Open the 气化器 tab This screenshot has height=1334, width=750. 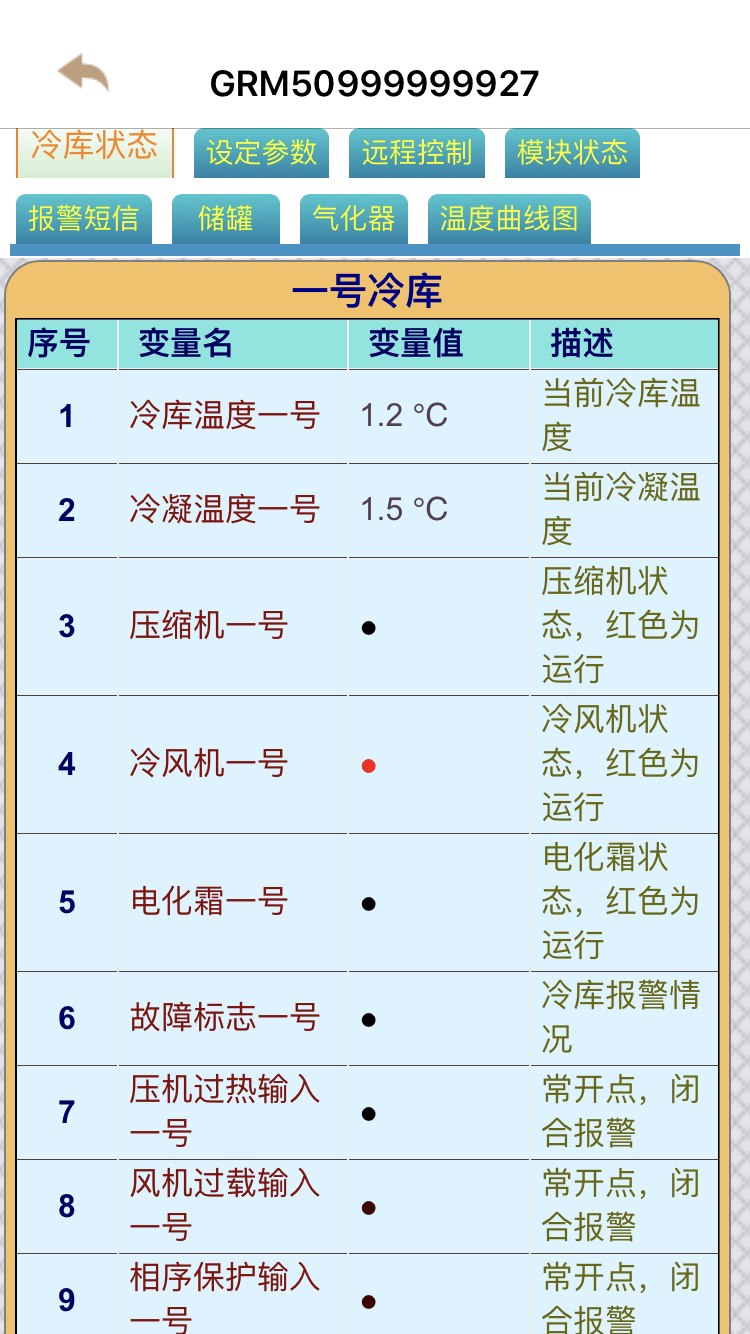point(353,218)
